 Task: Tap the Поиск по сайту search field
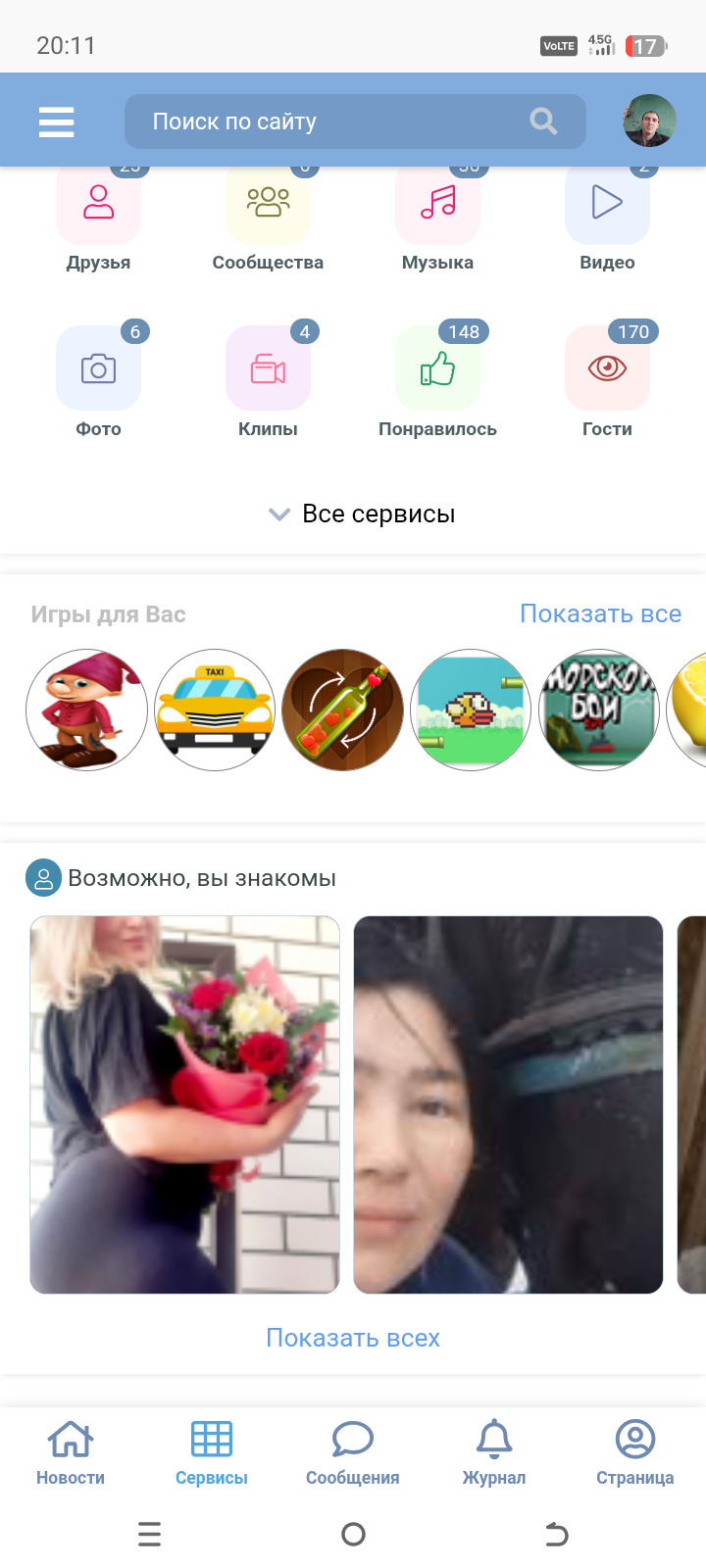333,122
